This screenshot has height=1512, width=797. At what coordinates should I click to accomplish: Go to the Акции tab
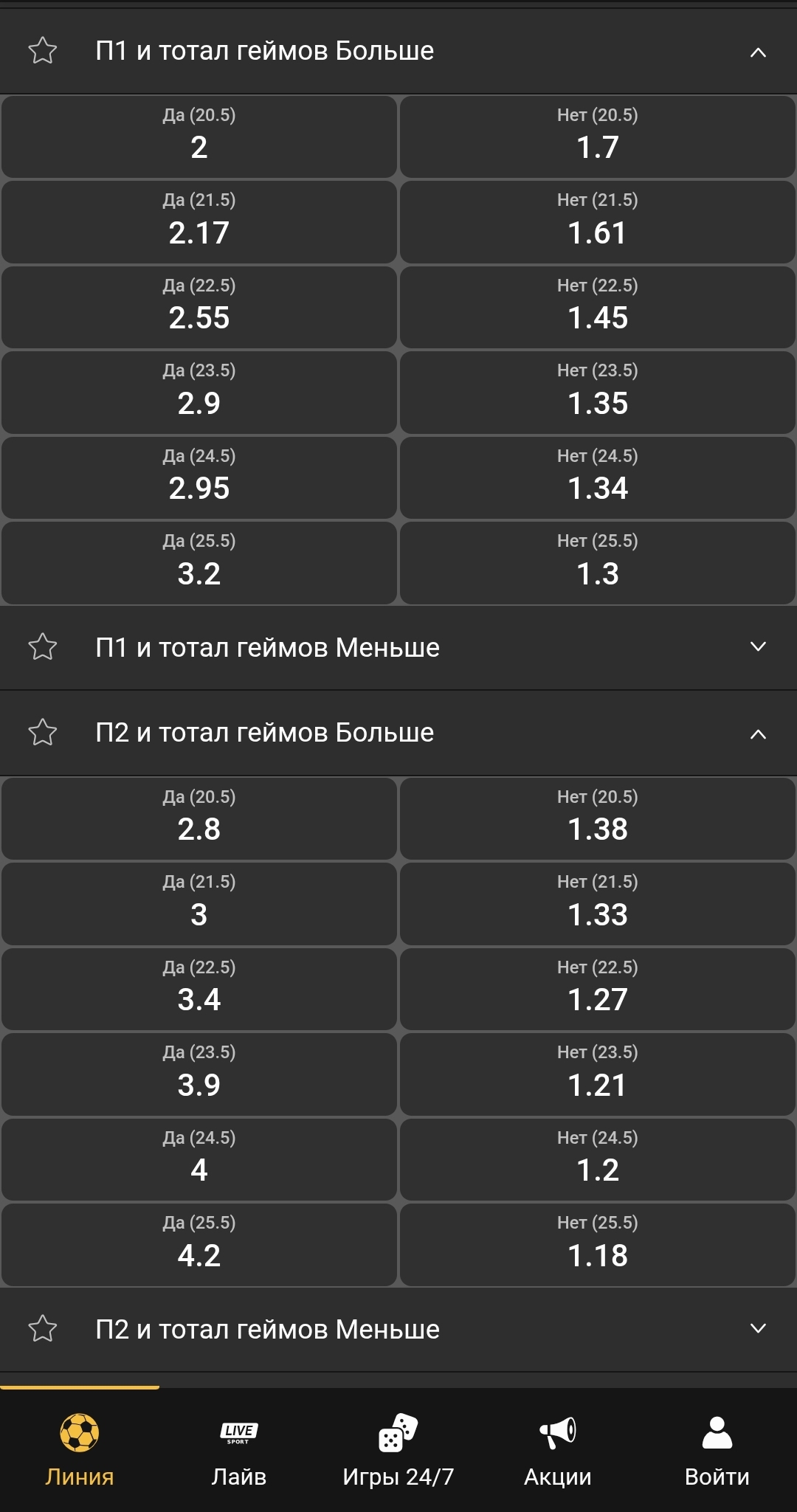[557, 1450]
